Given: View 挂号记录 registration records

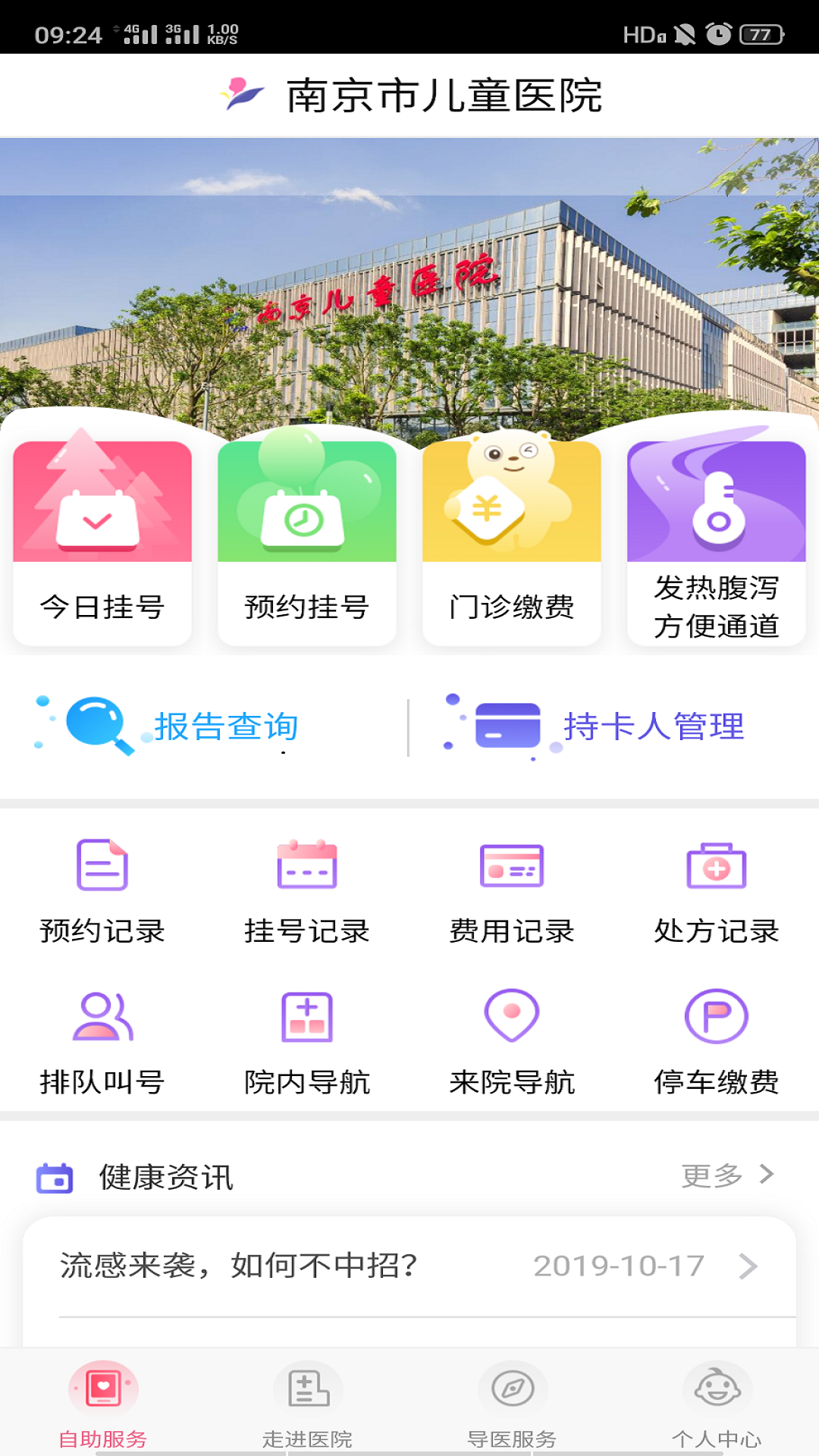Looking at the screenshot, I should tap(307, 891).
